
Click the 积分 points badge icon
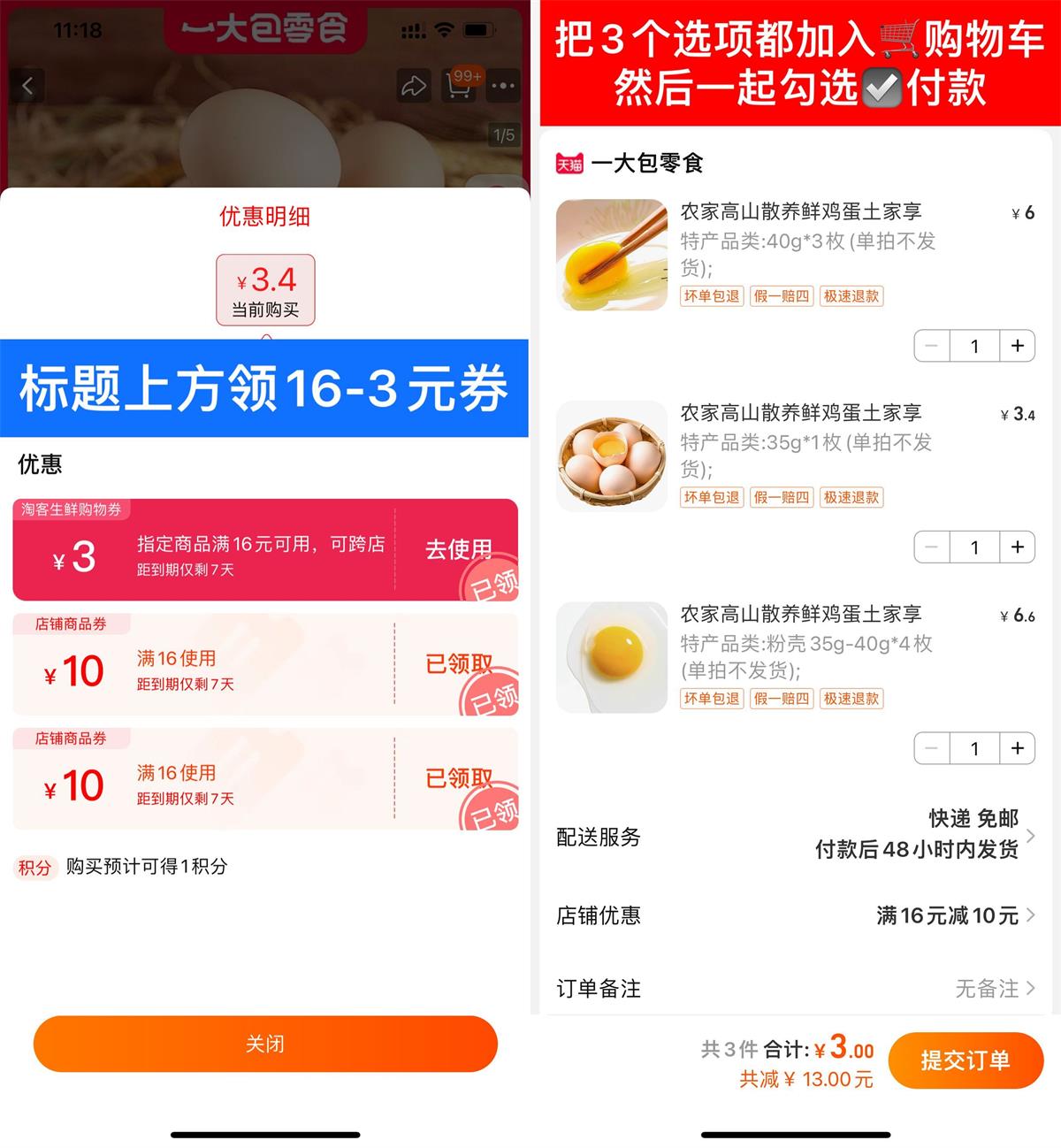[x=35, y=869]
